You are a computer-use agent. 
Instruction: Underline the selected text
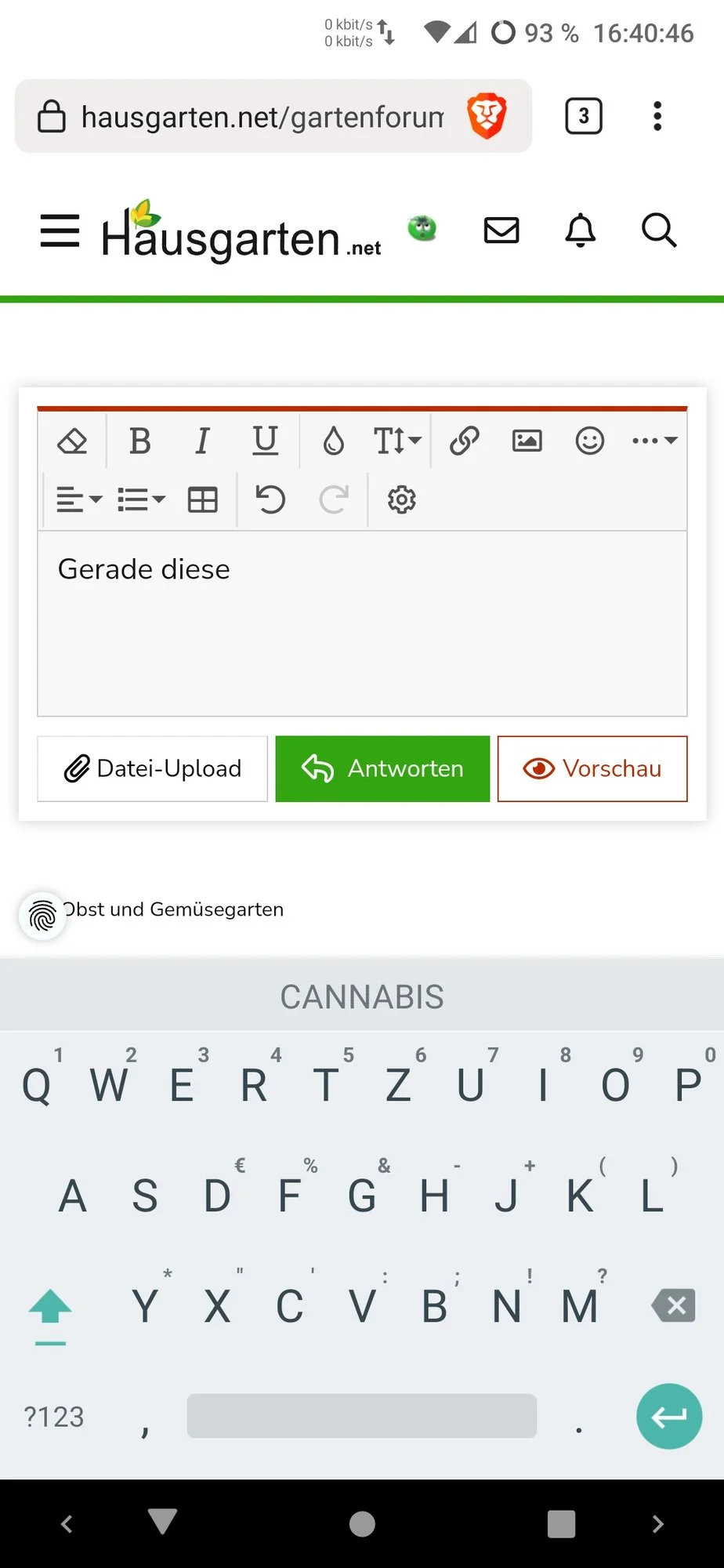coord(265,441)
